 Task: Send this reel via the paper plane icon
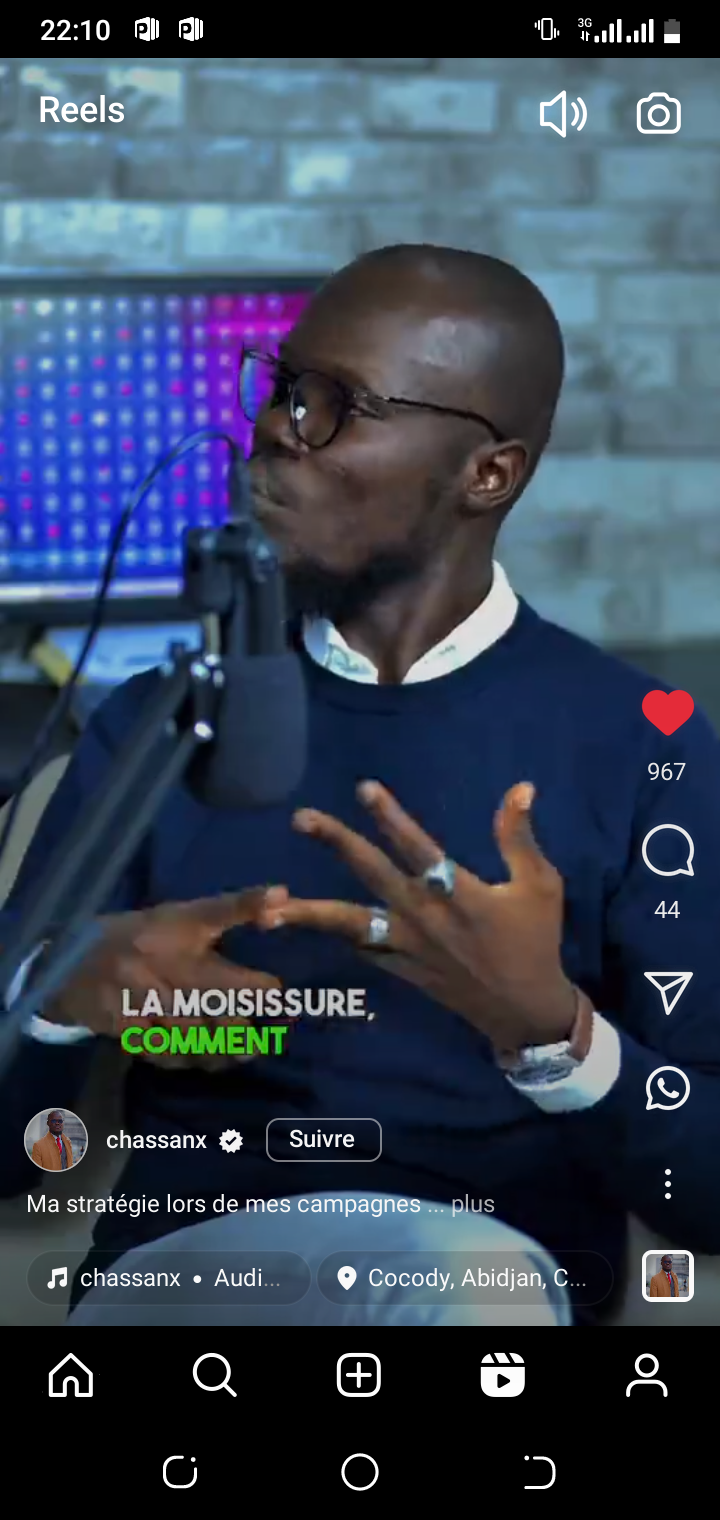coord(668,992)
